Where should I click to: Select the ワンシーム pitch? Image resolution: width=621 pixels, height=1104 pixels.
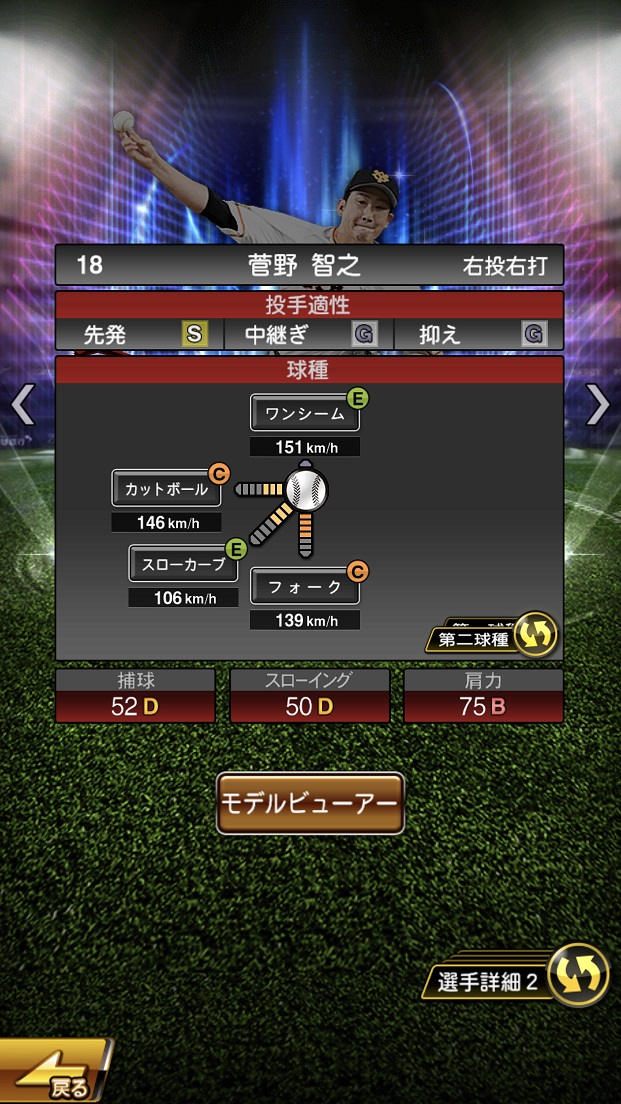pyautogui.click(x=305, y=413)
